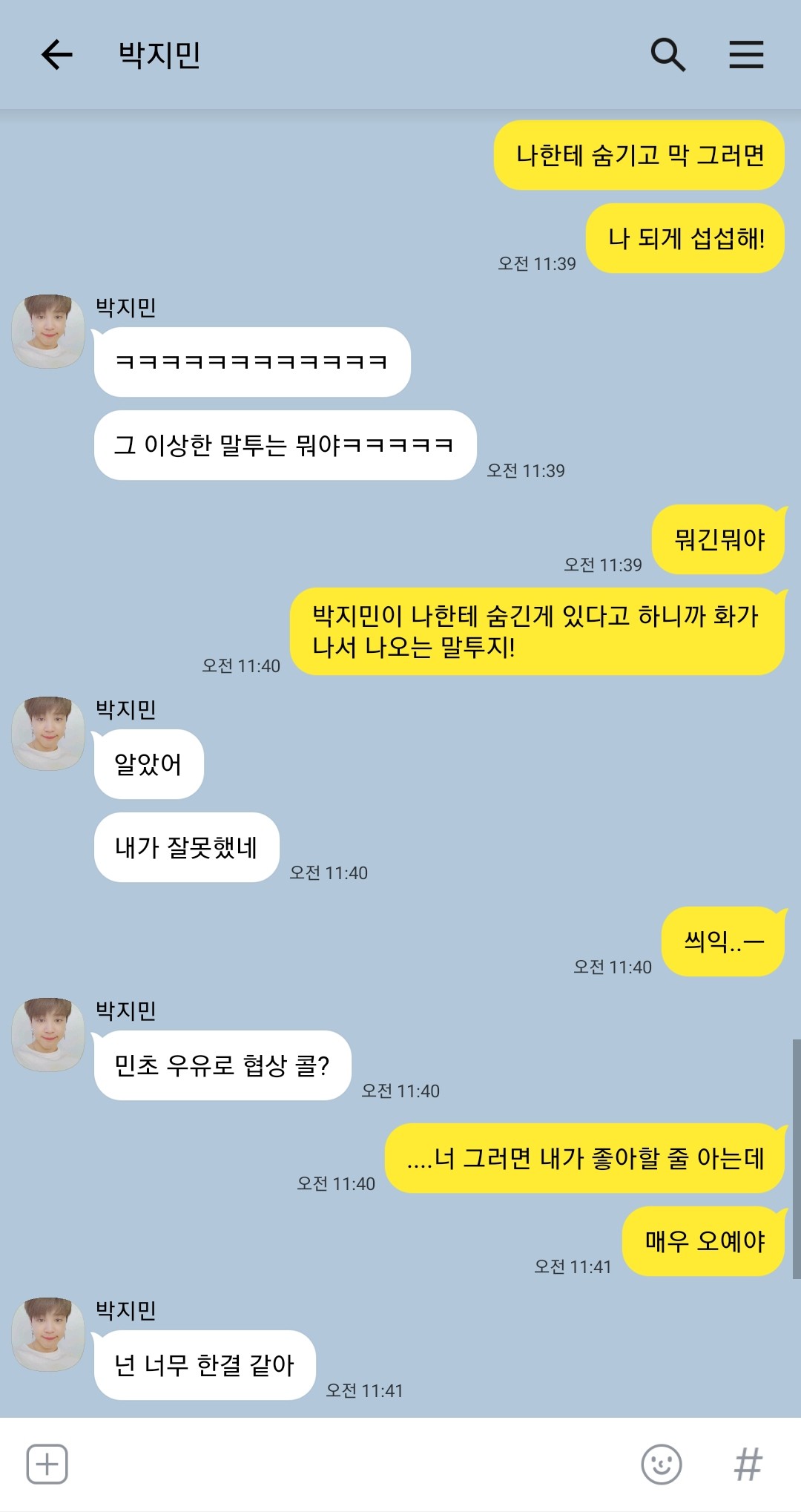Open the emoticon picker
The height and width of the screenshot is (1512, 801).
coord(661,1464)
